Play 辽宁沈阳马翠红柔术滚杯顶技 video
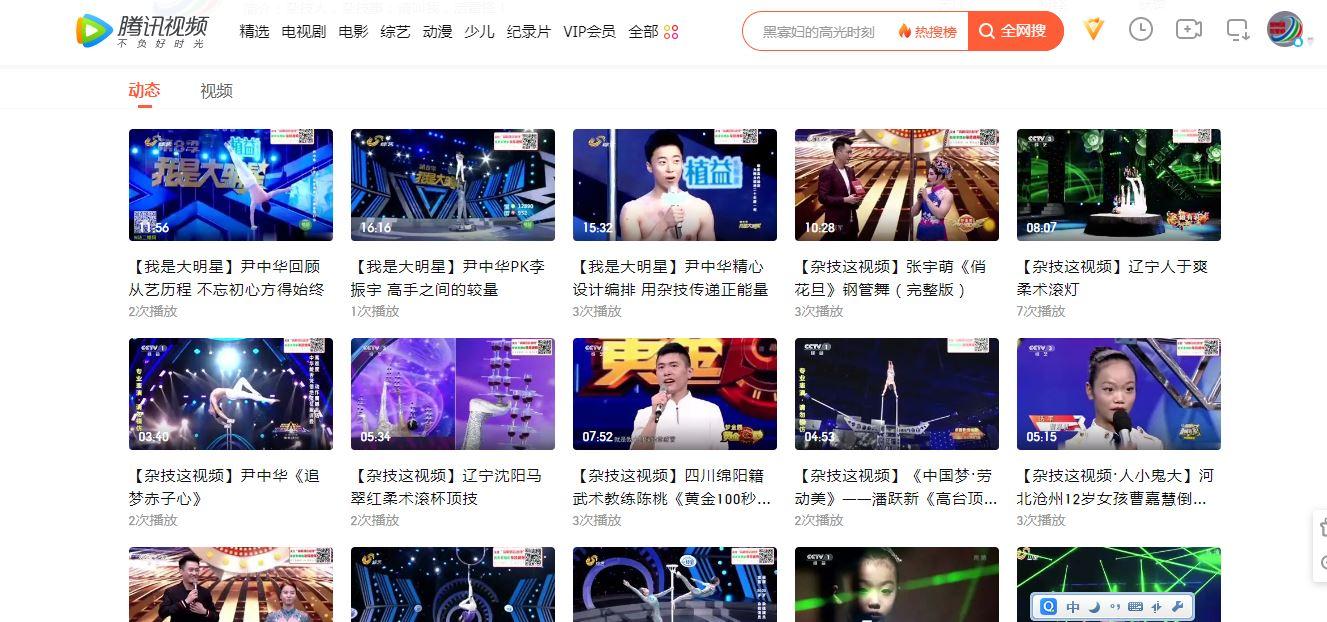This screenshot has height=622, width=1327. (452, 394)
